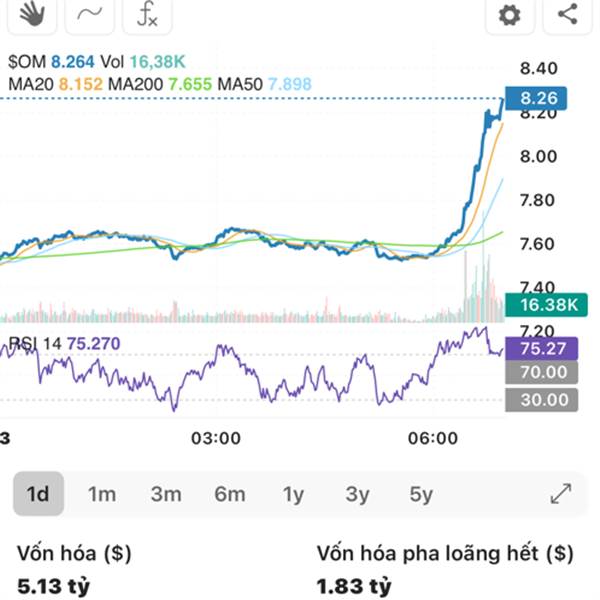
Task: Open the fx indicators menu
Action: click(x=147, y=14)
